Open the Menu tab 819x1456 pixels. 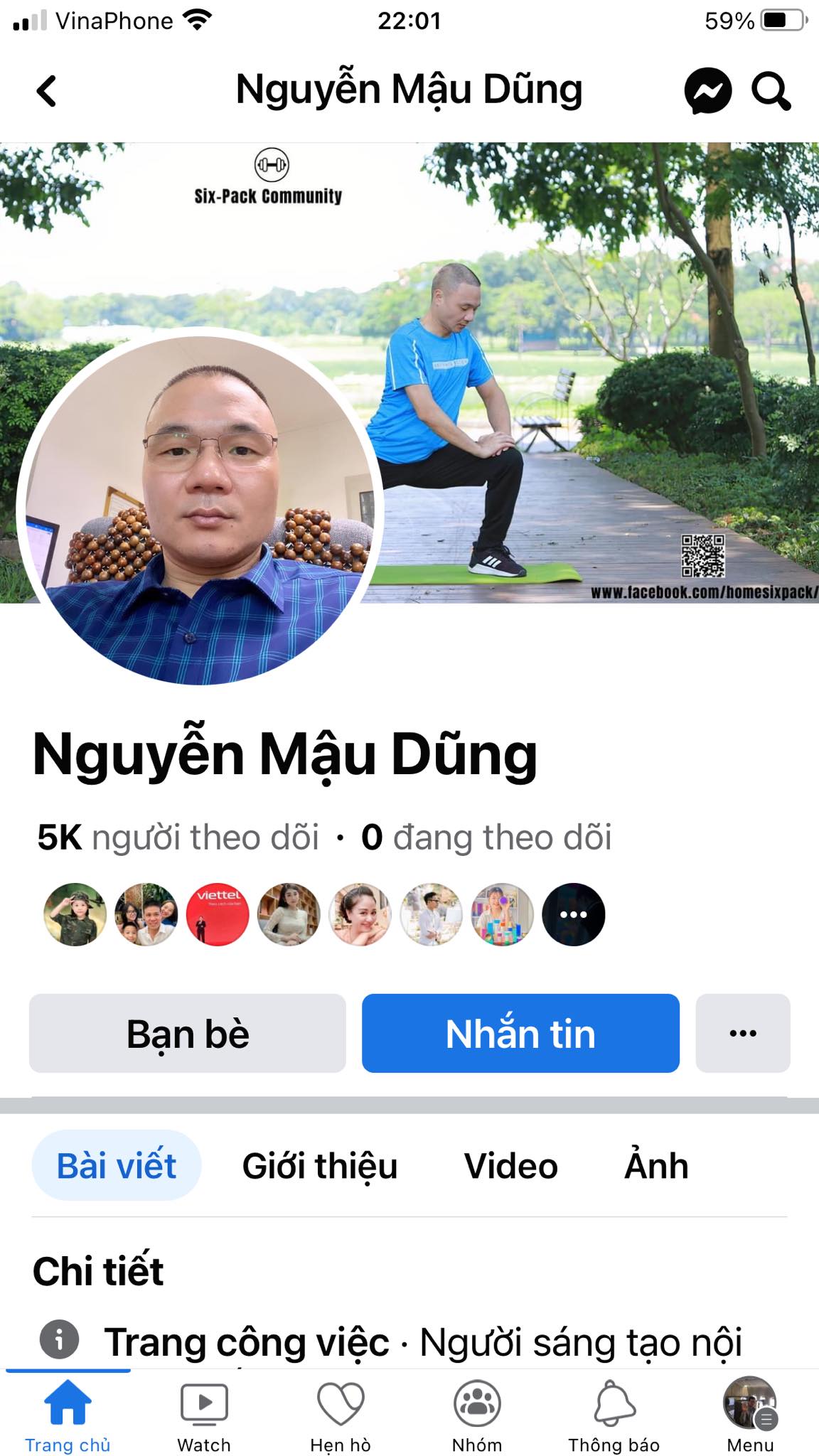[750, 1415]
